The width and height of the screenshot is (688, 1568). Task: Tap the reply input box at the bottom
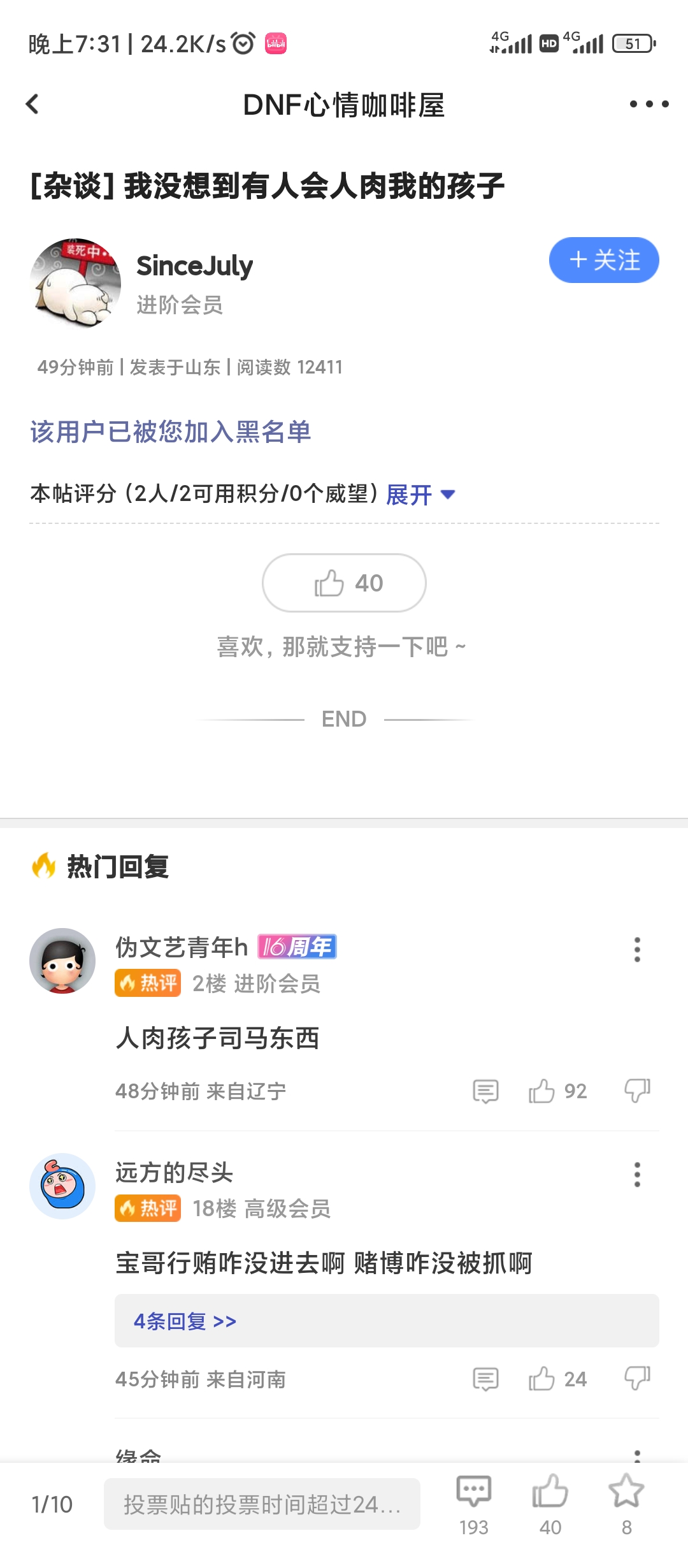262,1504
